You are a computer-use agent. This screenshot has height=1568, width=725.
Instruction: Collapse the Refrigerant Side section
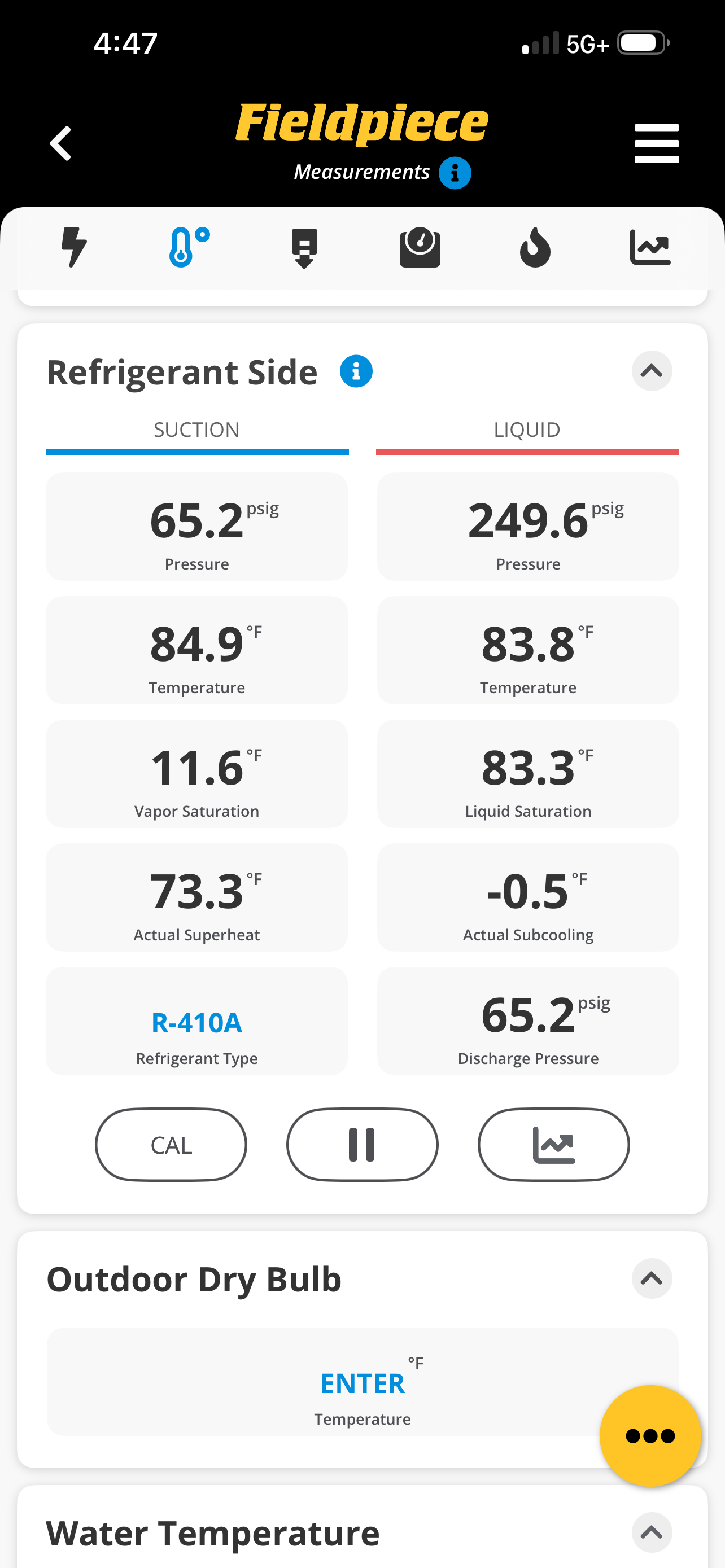click(x=652, y=371)
